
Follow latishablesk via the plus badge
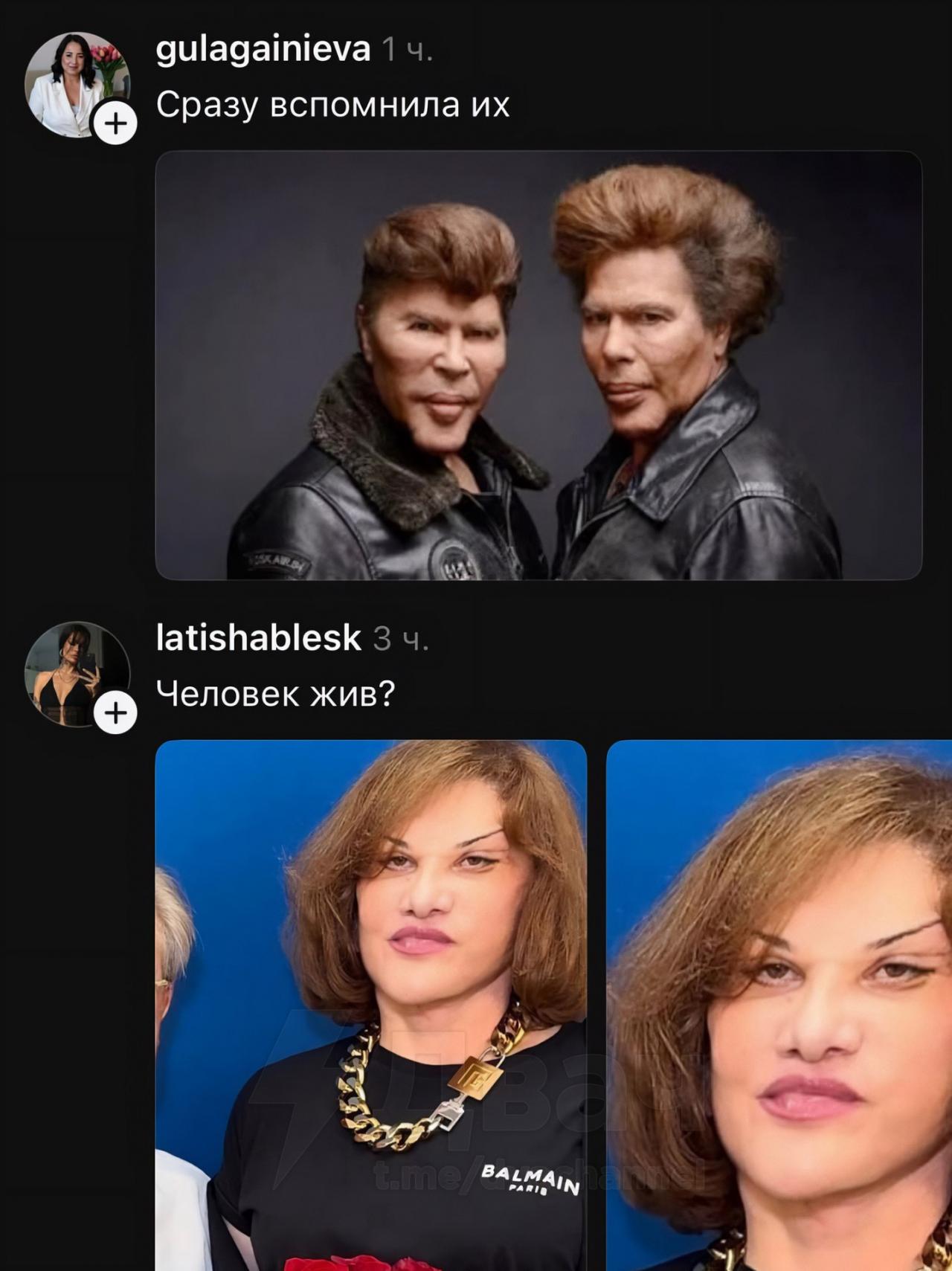[116, 713]
